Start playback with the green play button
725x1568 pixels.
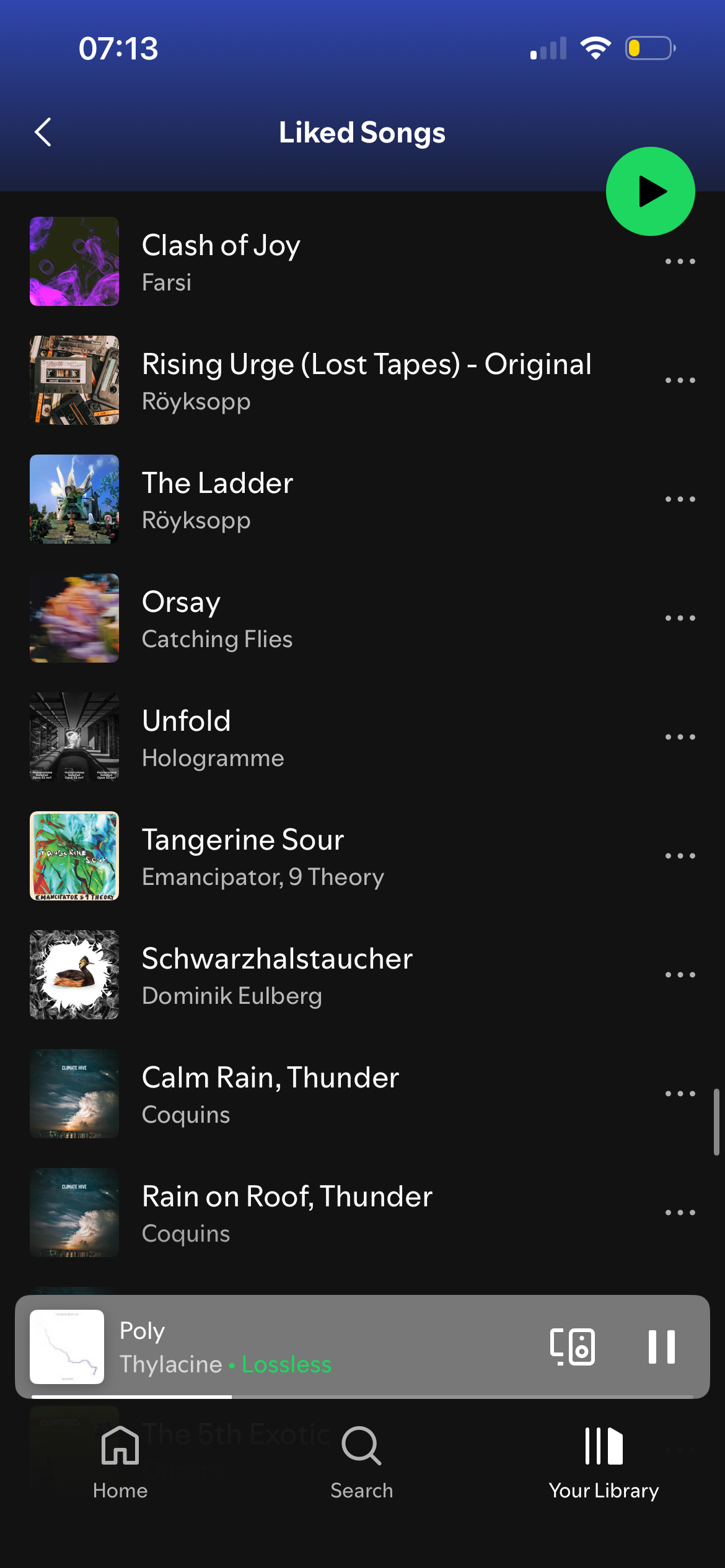click(650, 191)
